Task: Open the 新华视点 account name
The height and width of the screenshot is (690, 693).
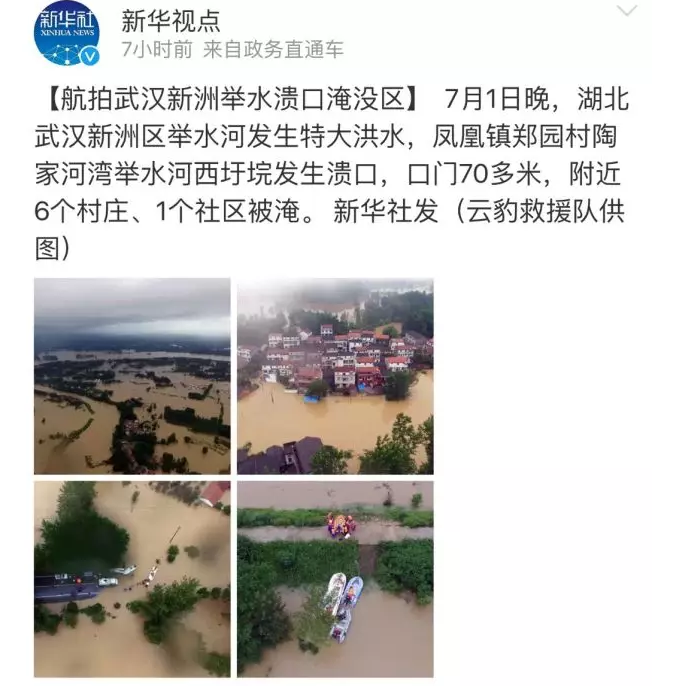Action: pyautogui.click(x=170, y=20)
